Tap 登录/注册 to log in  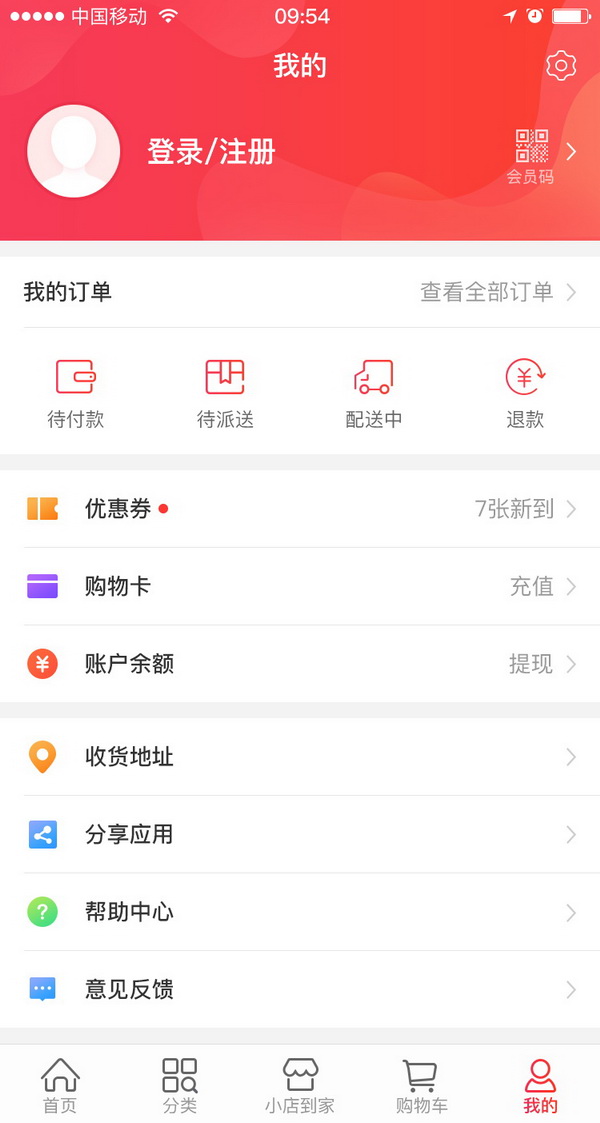tap(211, 152)
